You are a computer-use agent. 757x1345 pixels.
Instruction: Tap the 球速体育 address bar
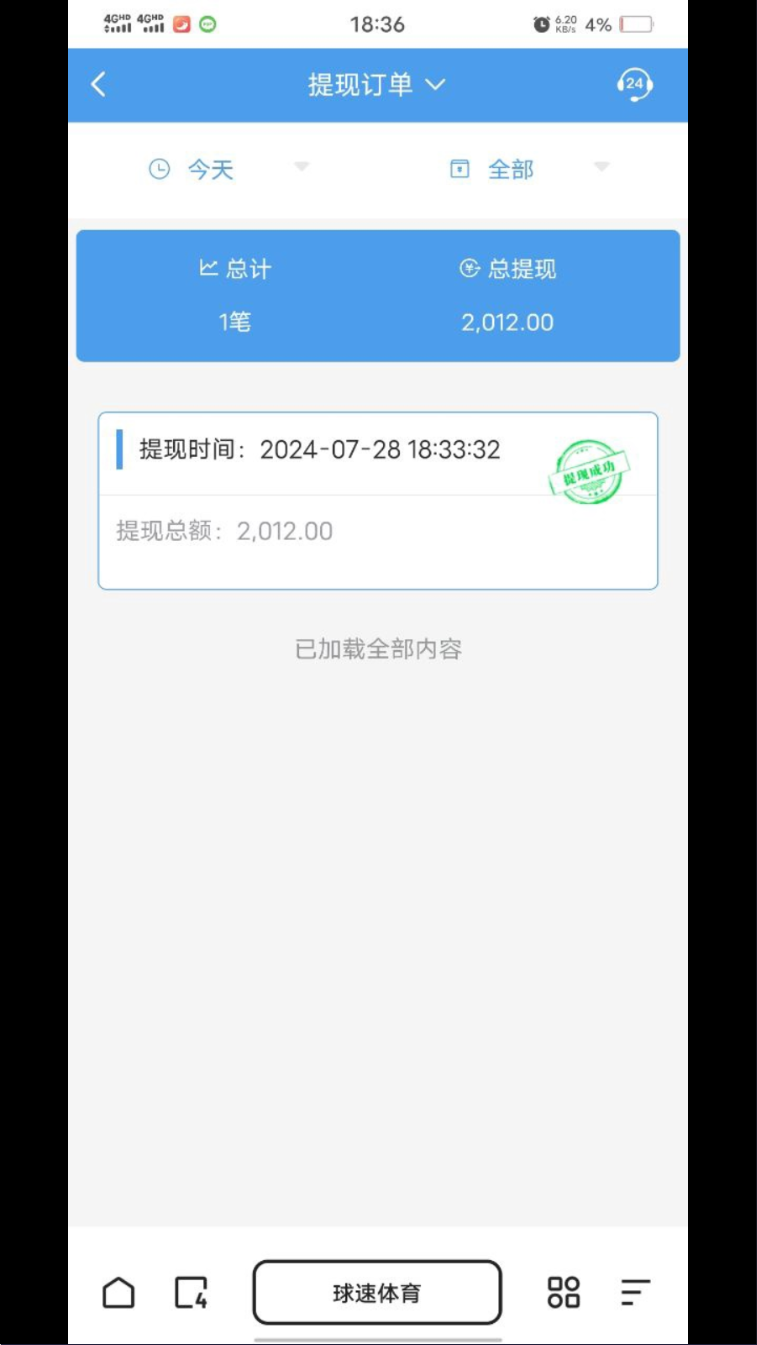tap(377, 1292)
